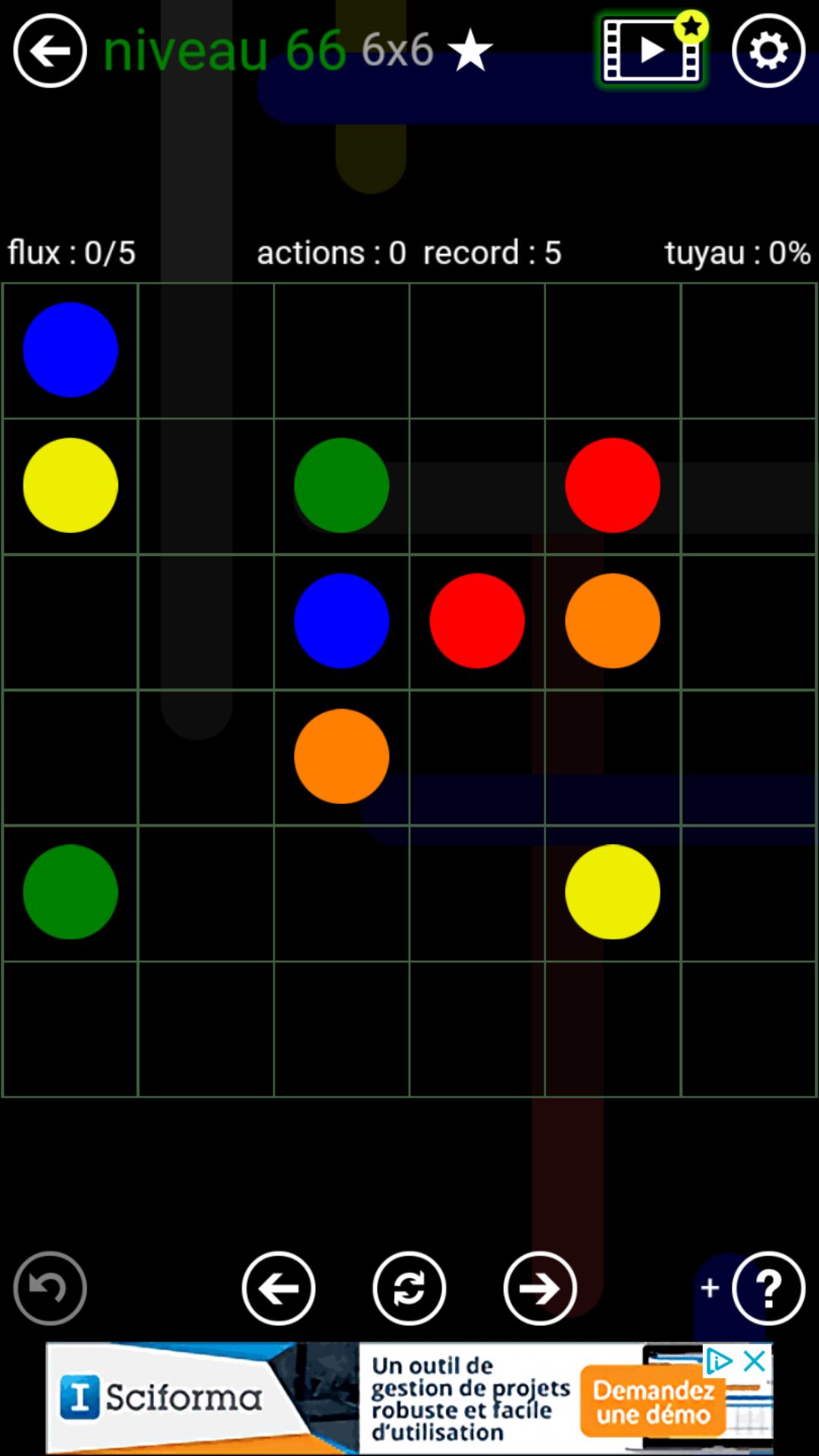The width and height of the screenshot is (819, 1456).
Task: Skip to the next level
Action: [x=539, y=1288]
